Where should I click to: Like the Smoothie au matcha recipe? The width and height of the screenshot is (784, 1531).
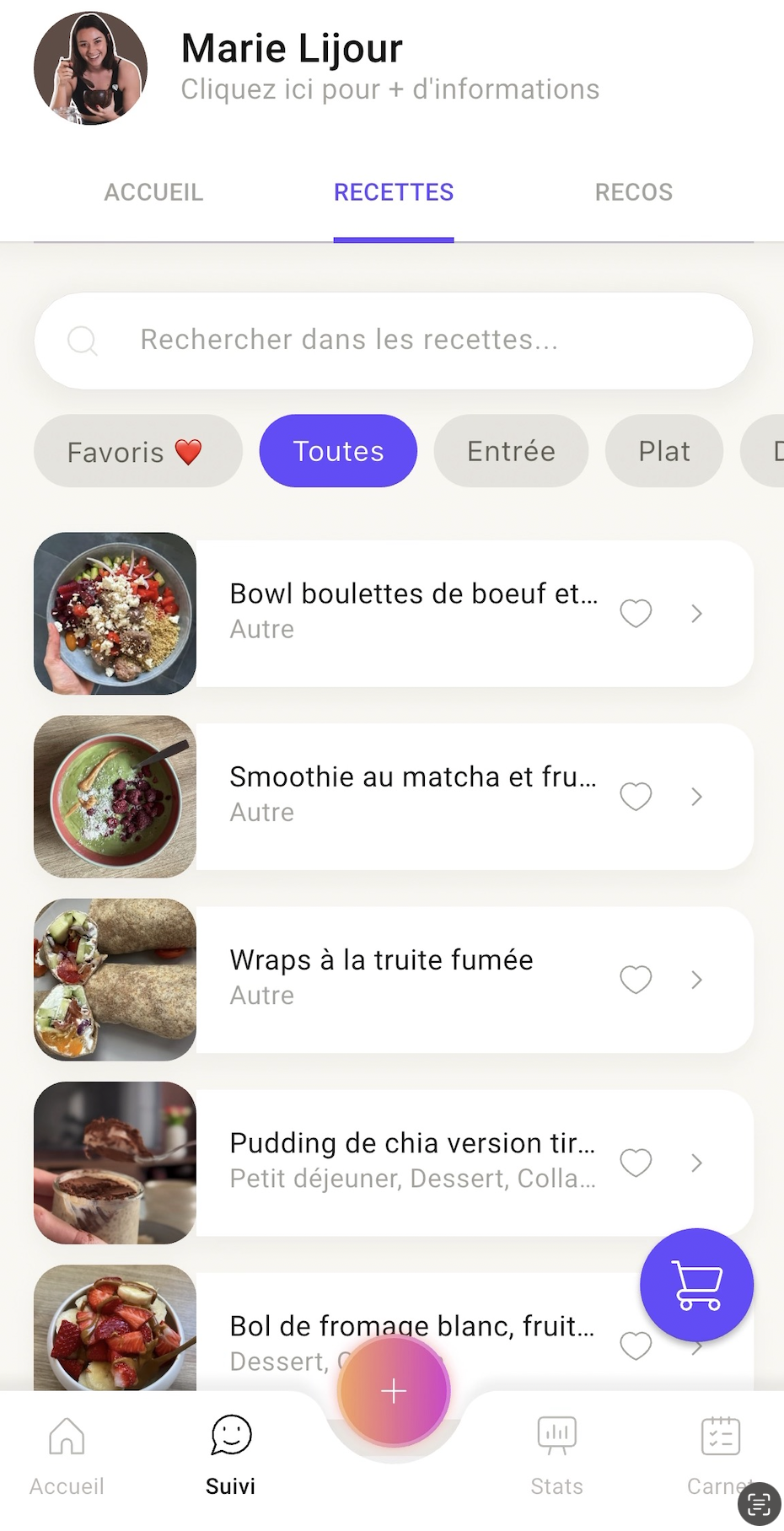point(636,796)
